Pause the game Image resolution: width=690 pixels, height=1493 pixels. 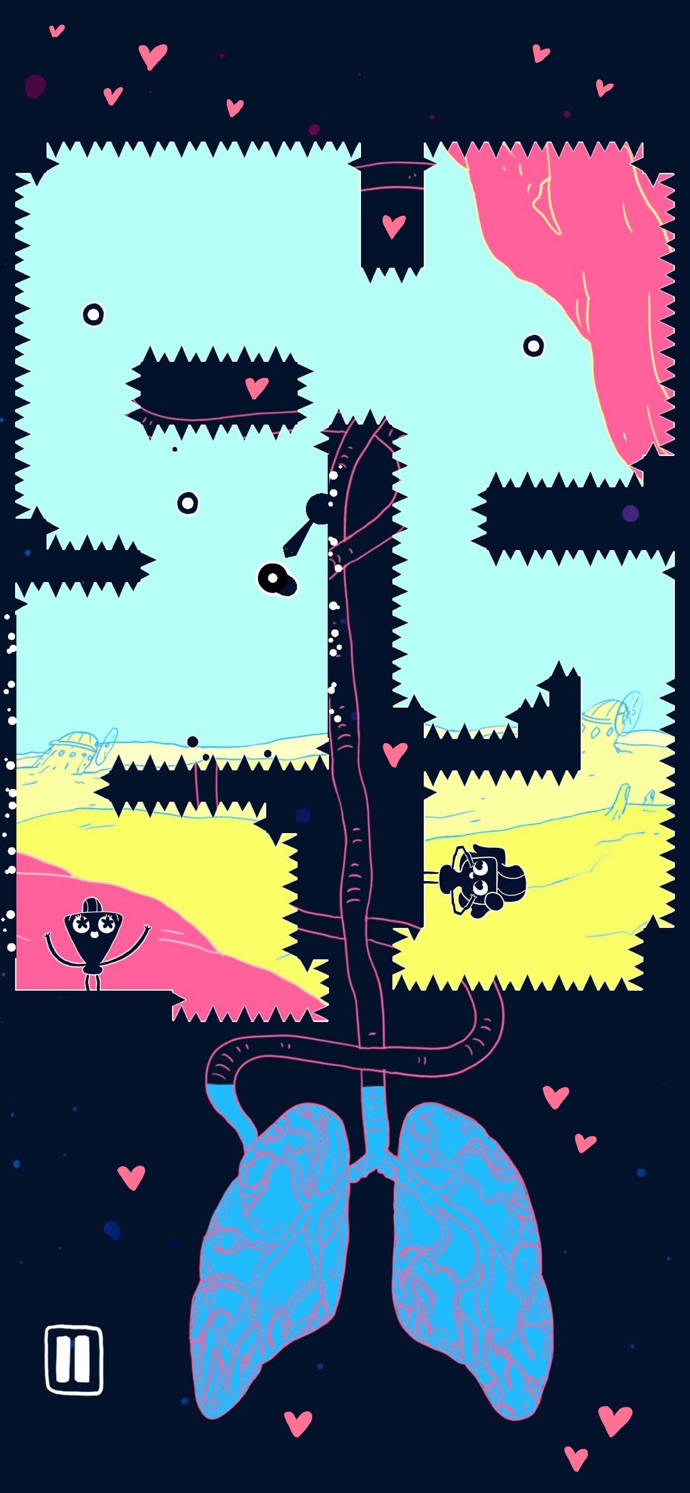pyautogui.click(x=74, y=1359)
